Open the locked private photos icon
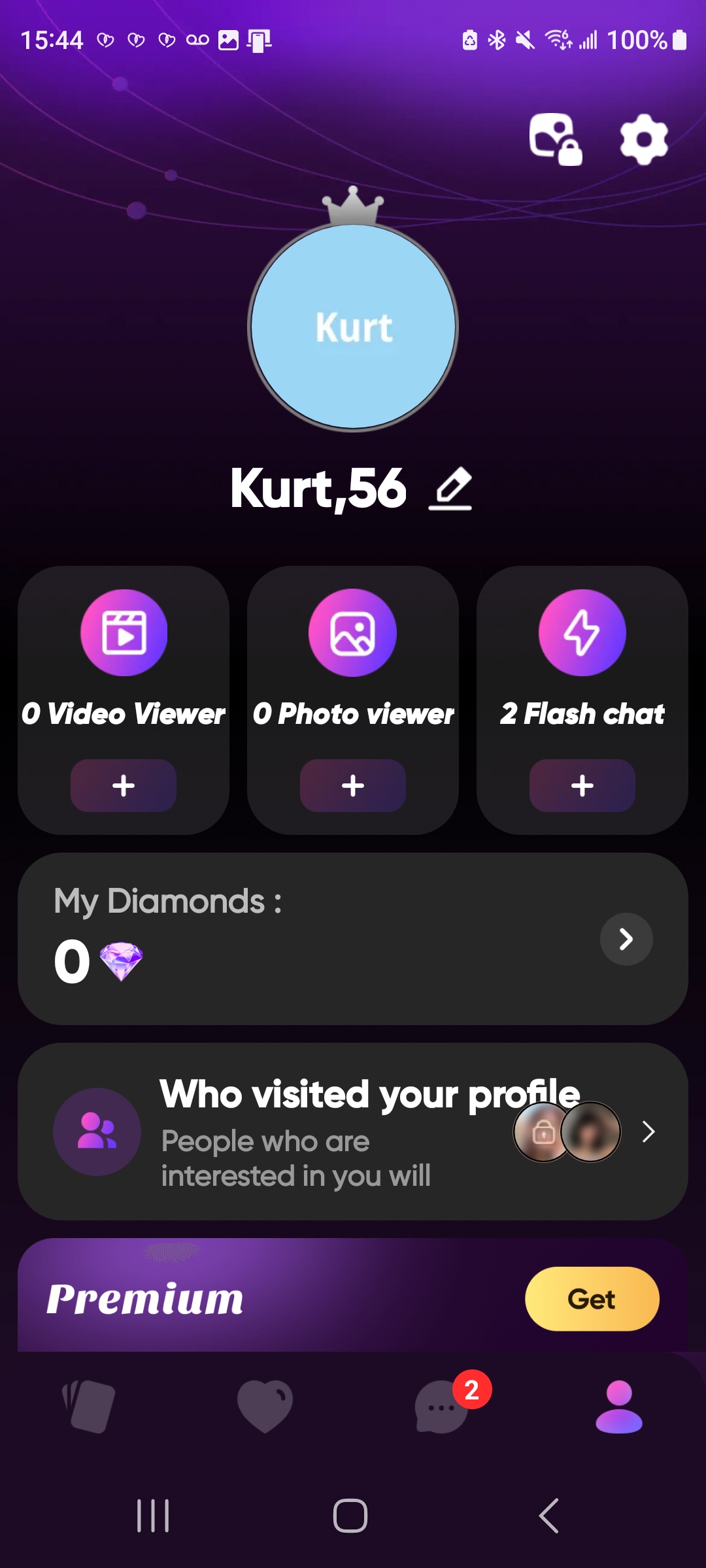Viewport: 706px width, 1568px height. [555, 139]
